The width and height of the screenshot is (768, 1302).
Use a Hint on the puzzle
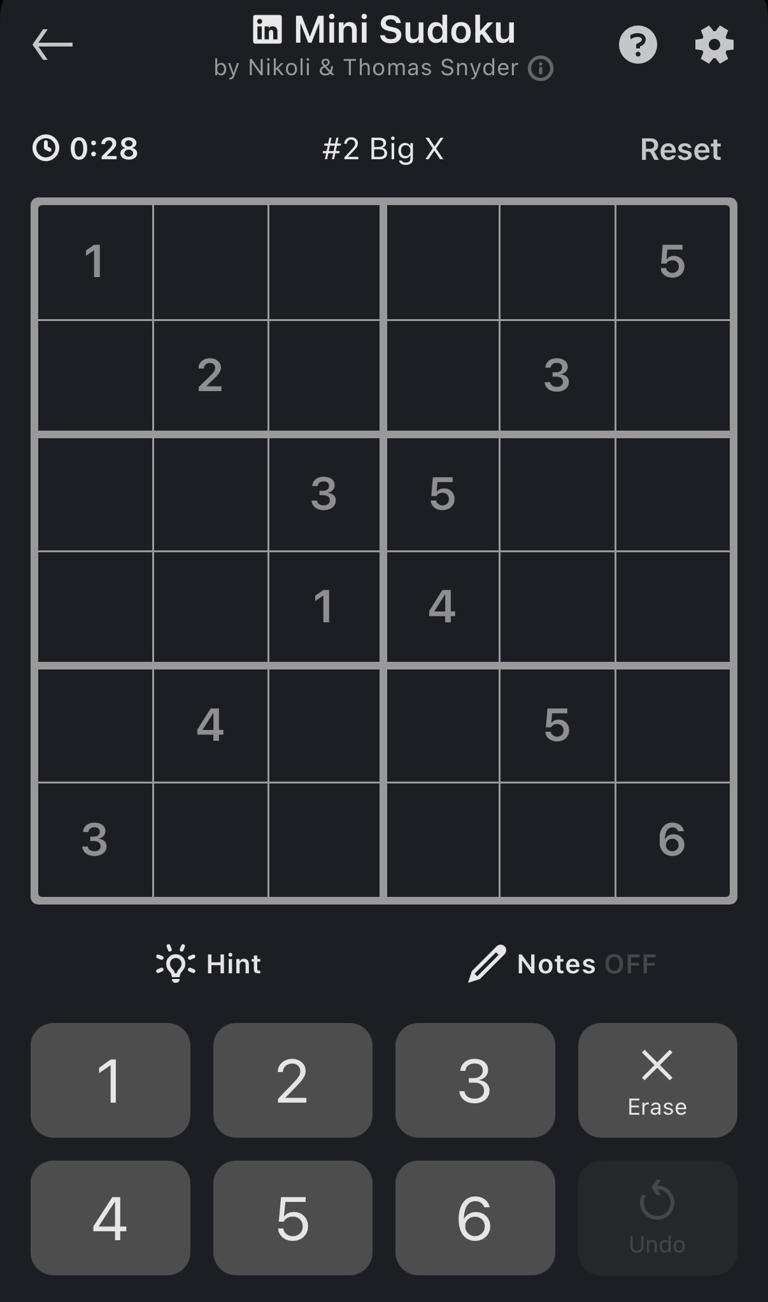click(208, 963)
